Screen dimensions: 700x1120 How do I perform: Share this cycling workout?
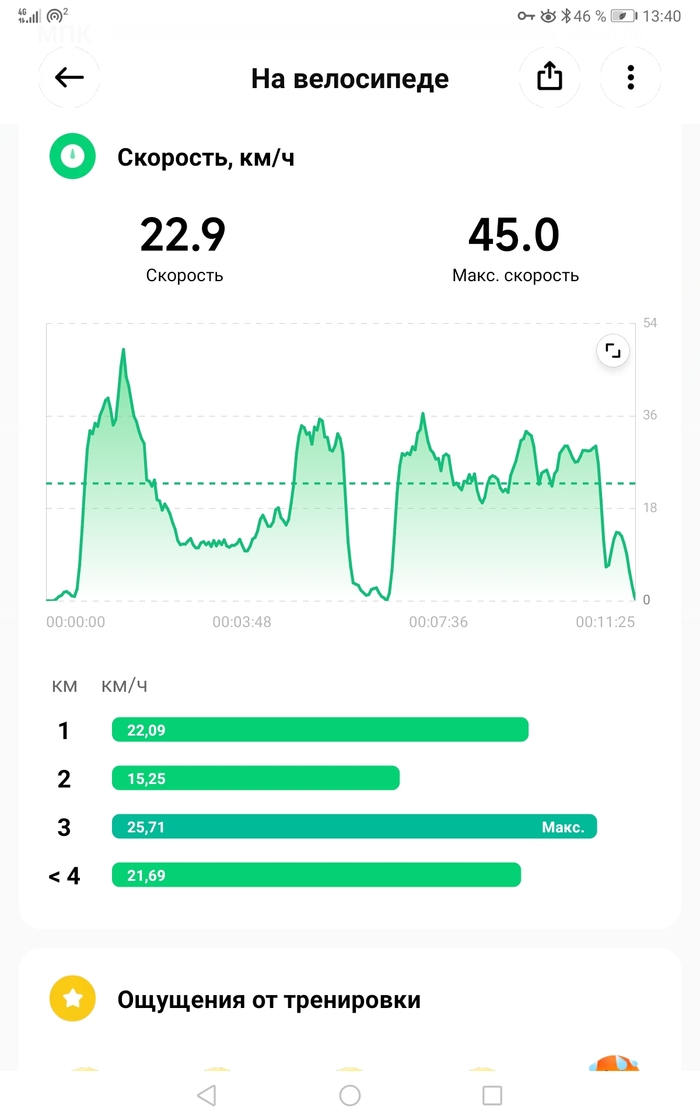(x=550, y=78)
